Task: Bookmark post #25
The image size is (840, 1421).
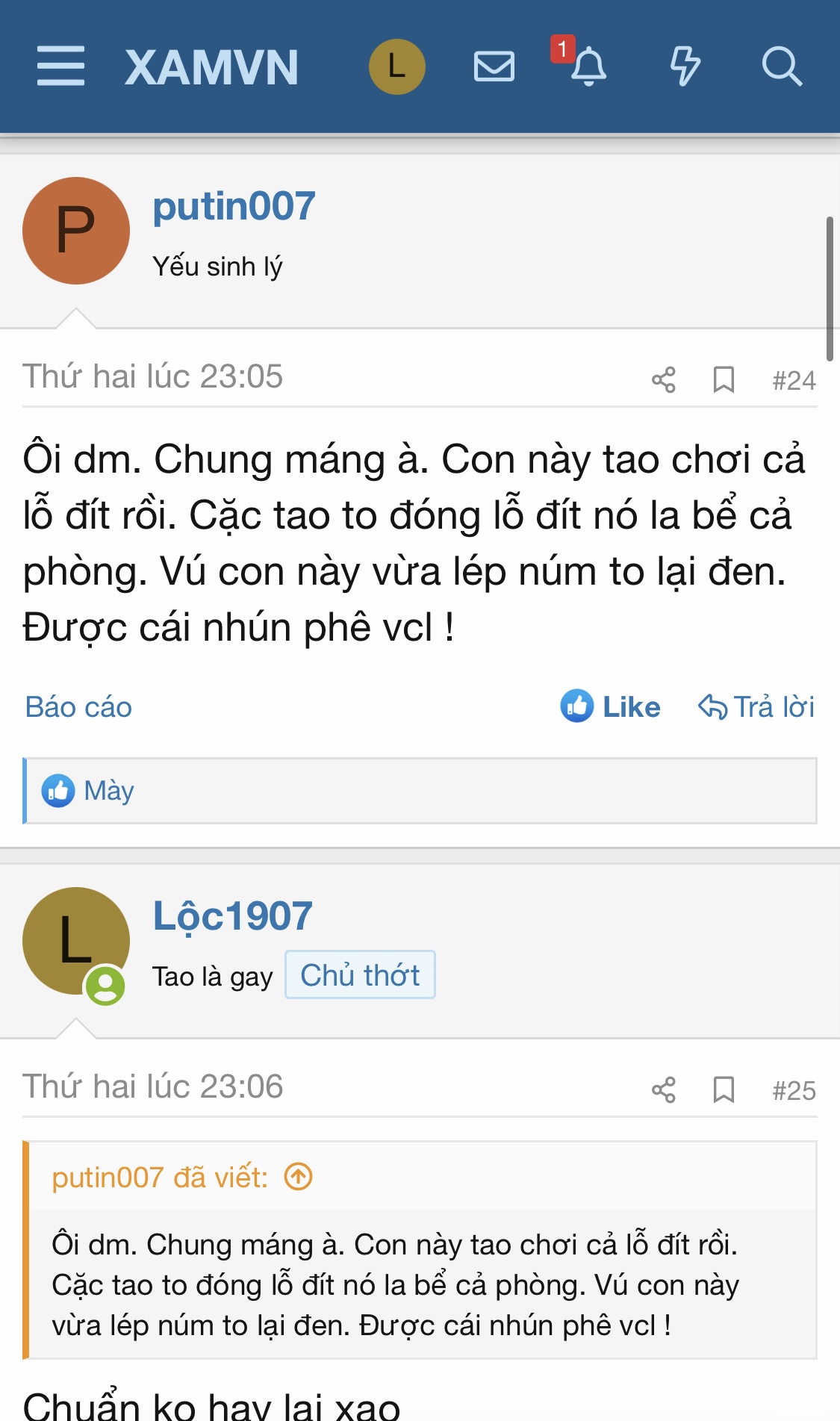Action: (724, 1090)
